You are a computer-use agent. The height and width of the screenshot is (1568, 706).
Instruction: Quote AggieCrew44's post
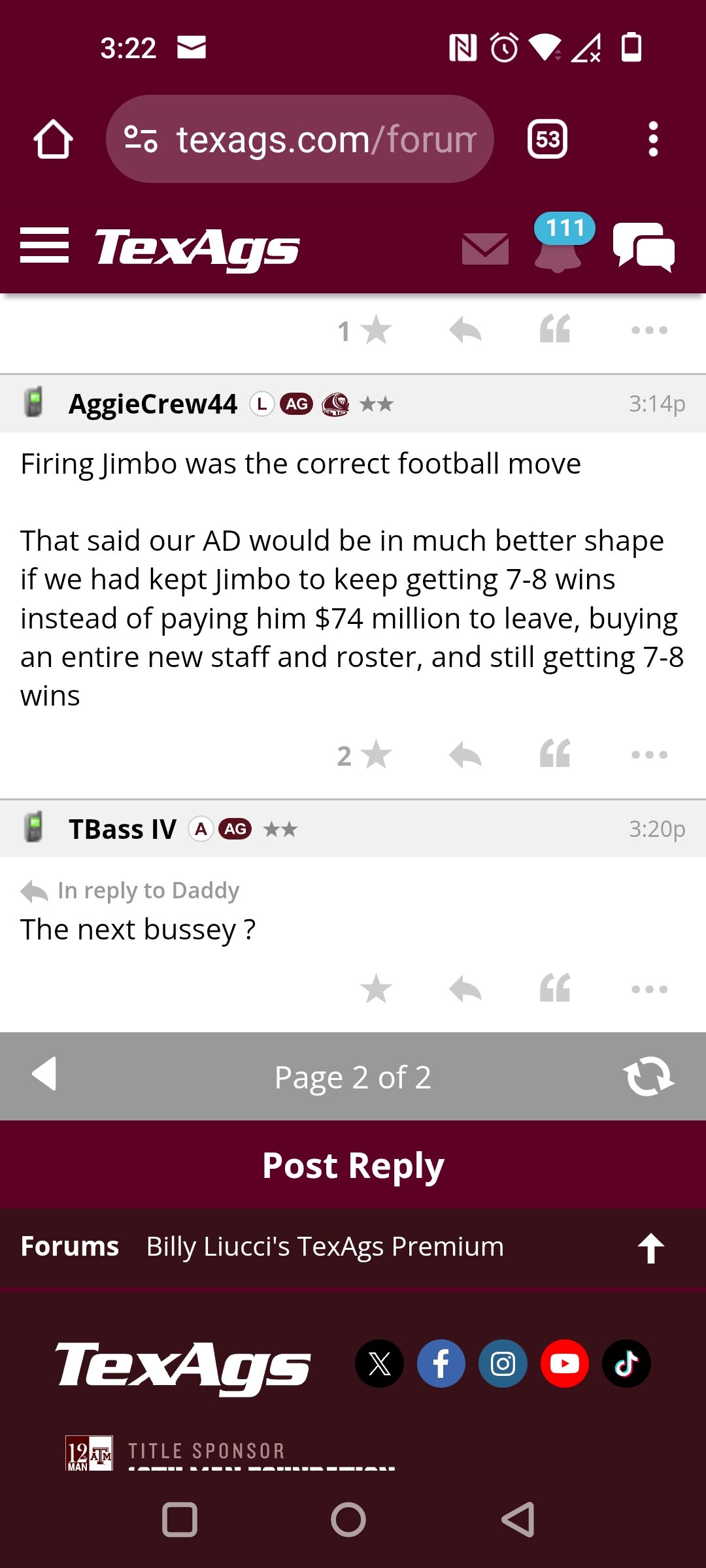coord(555,753)
